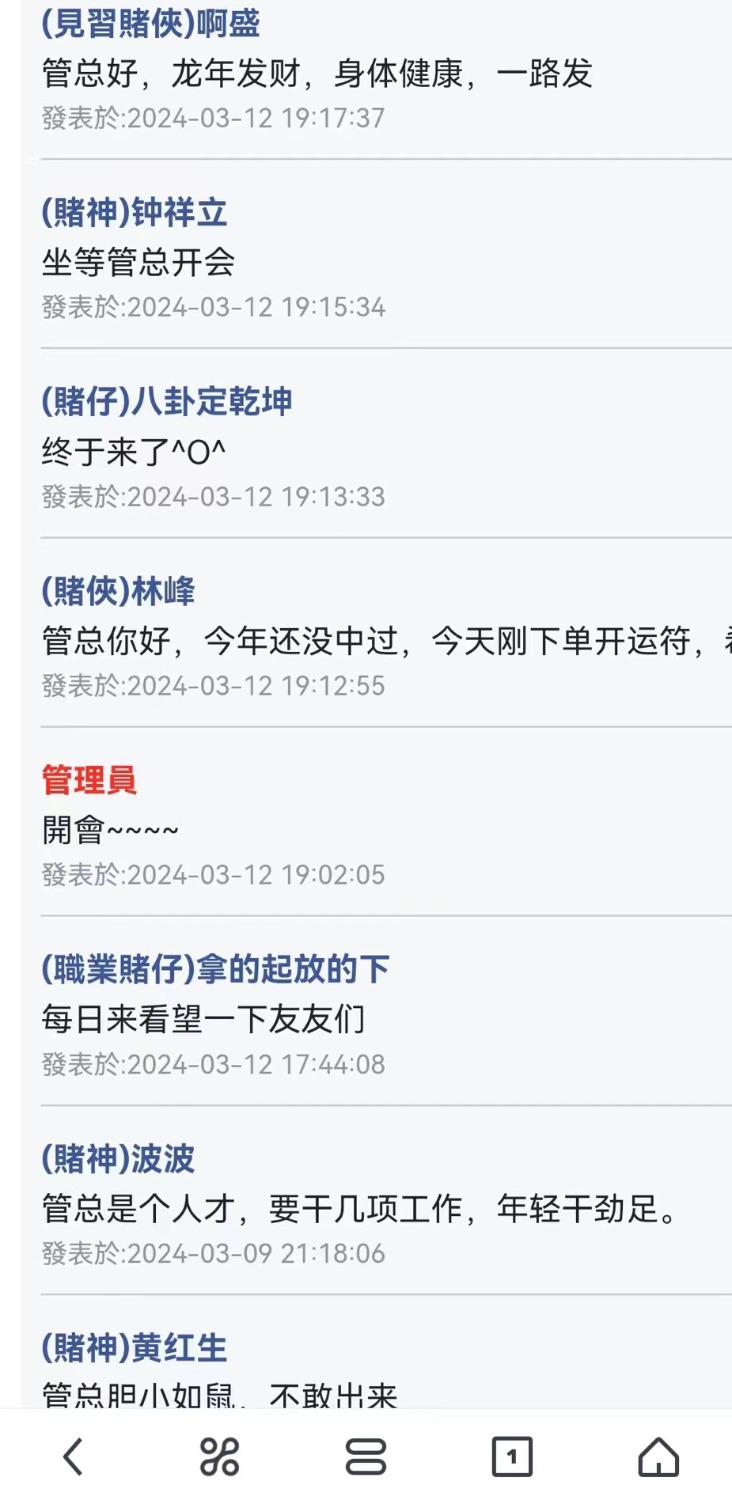Viewport: 732px width, 1500px height.
Task: Open profile of (見習賭俠)啊盛
Action: [148, 24]
